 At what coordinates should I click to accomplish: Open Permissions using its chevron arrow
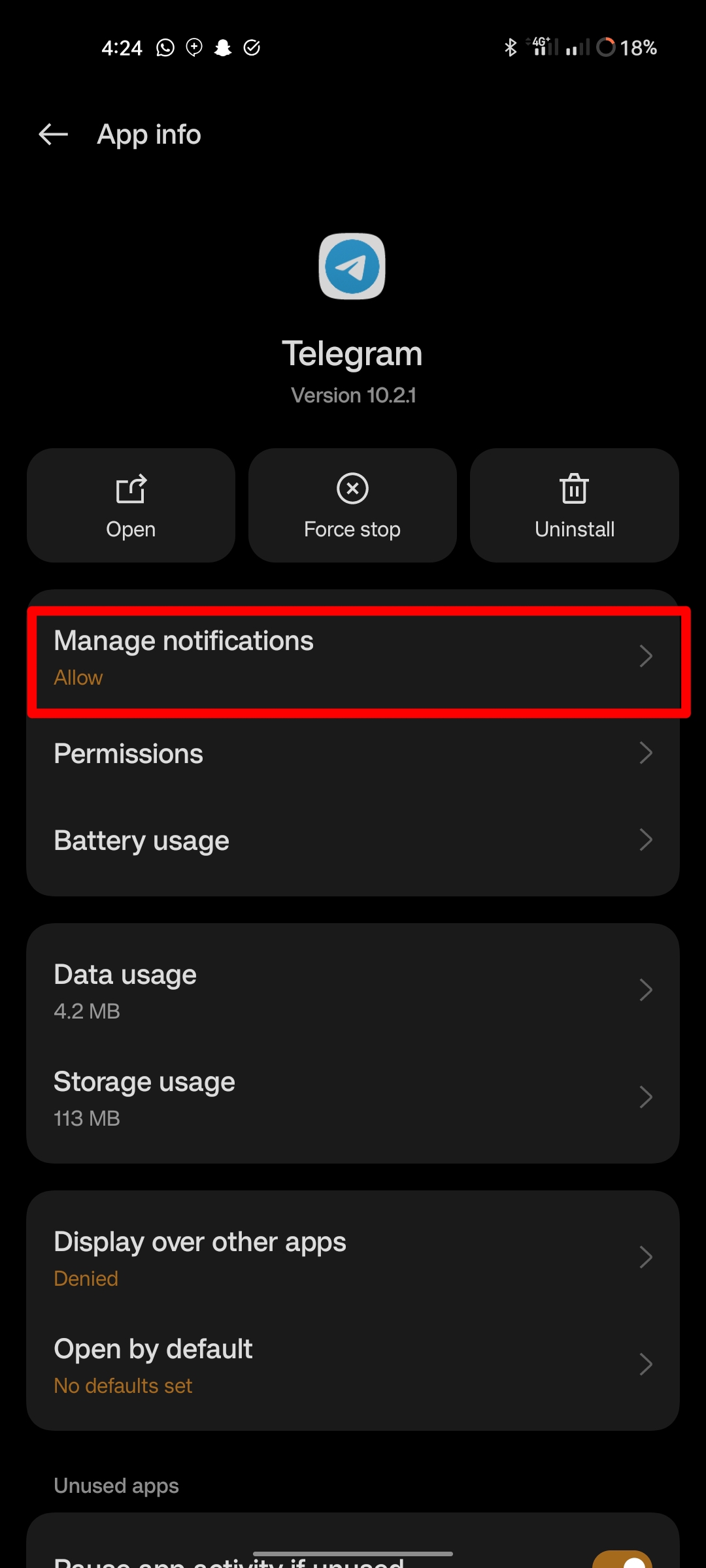pyautogui.click(x=647, y=753)
